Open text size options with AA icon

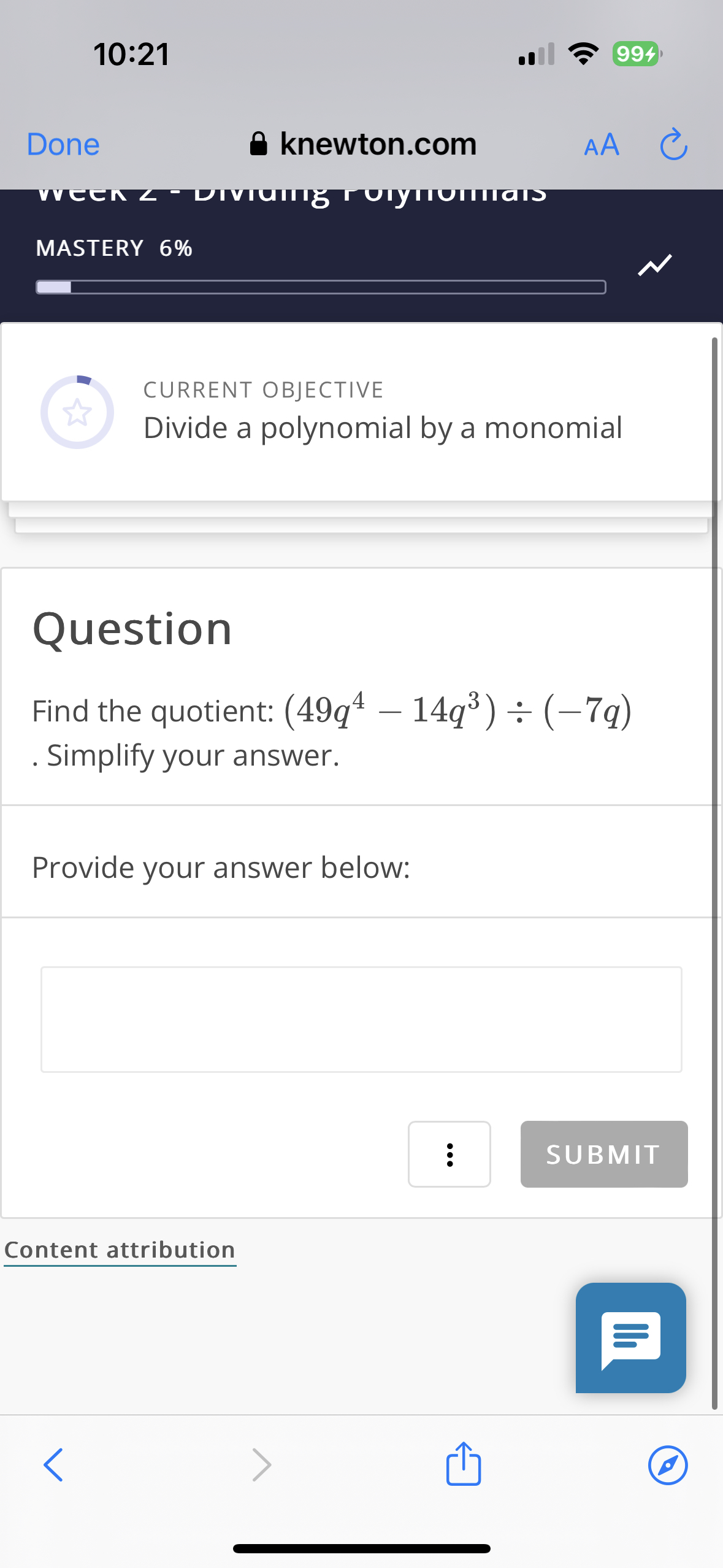pyautogui.click(x=600, y=144)
